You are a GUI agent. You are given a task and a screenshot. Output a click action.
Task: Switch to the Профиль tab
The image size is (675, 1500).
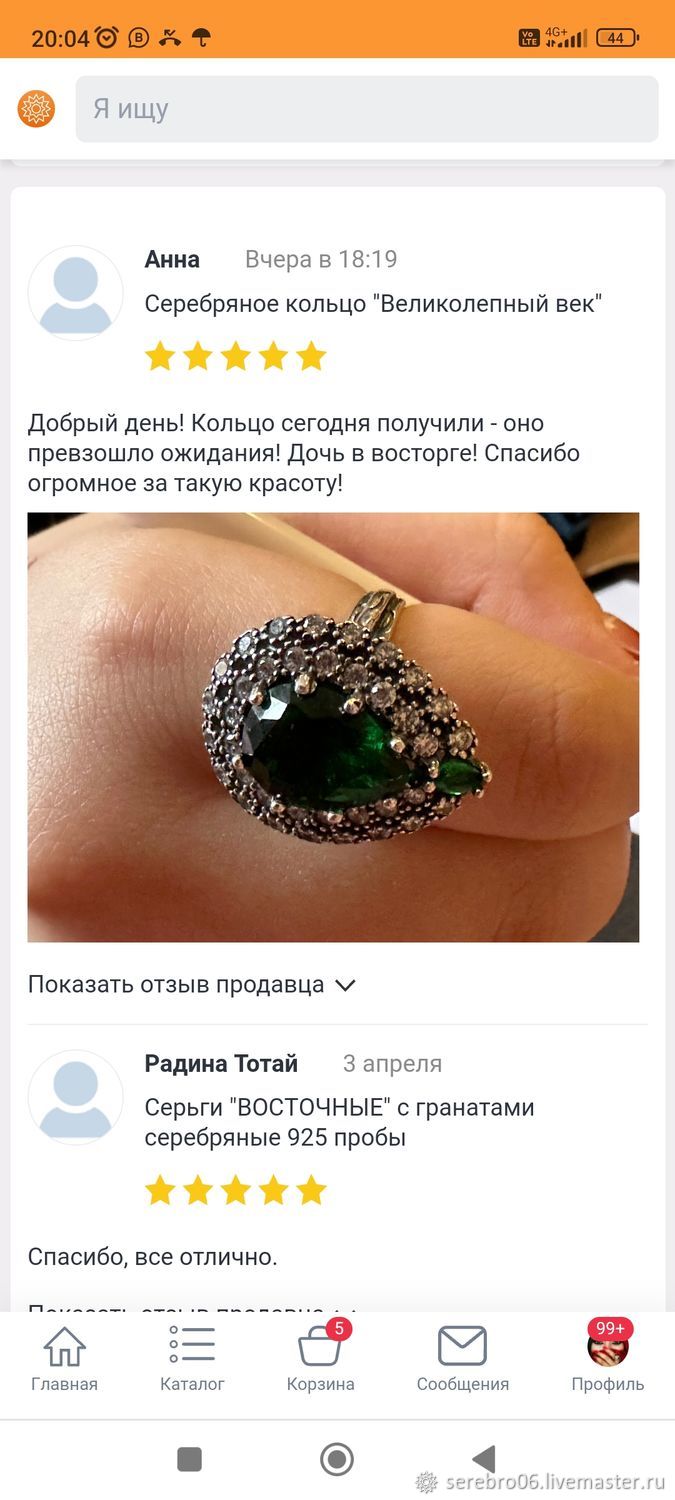click(x=608, y=1359)
